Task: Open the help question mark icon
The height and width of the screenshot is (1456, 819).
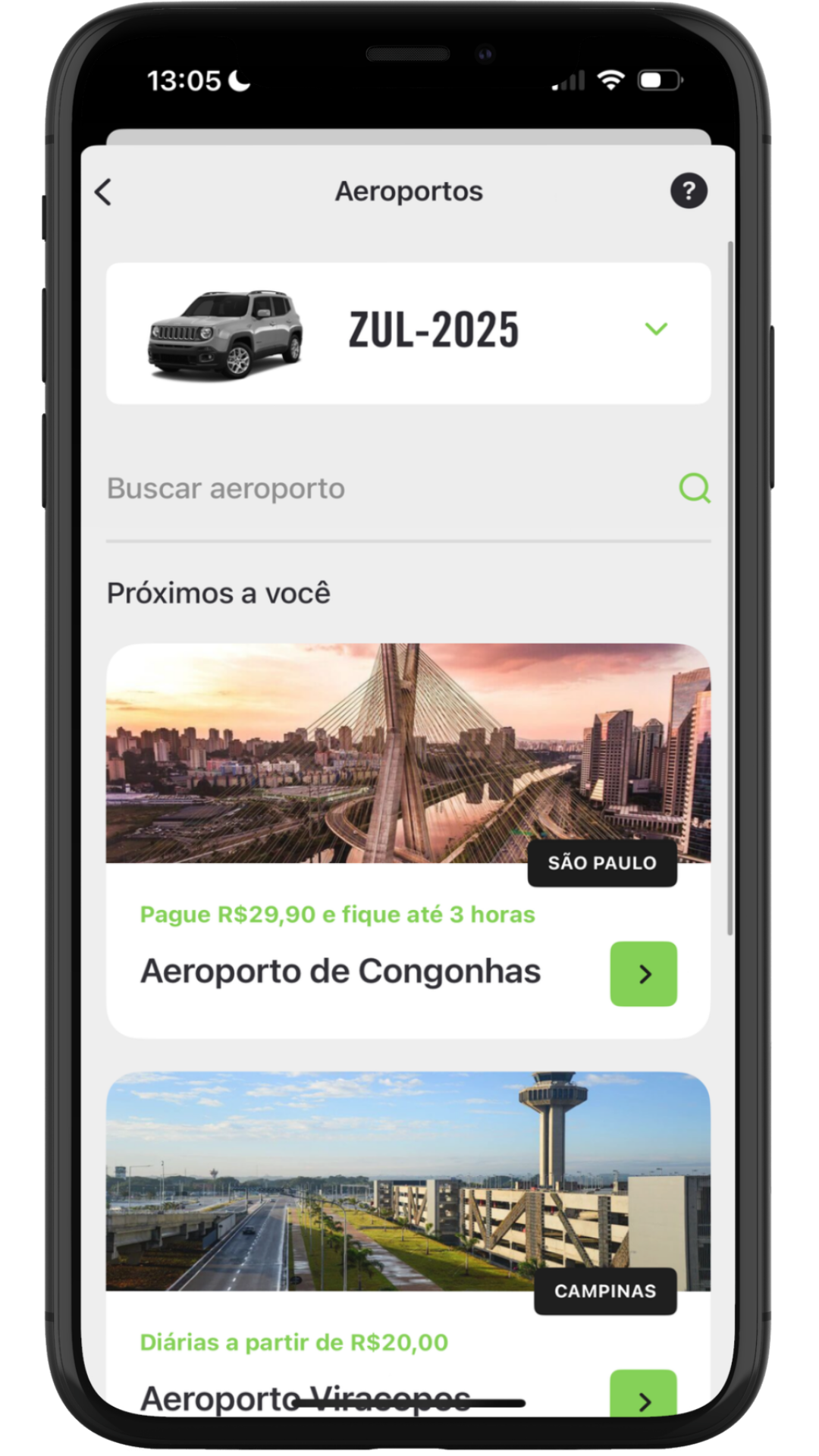Action: tap(689, 191)
